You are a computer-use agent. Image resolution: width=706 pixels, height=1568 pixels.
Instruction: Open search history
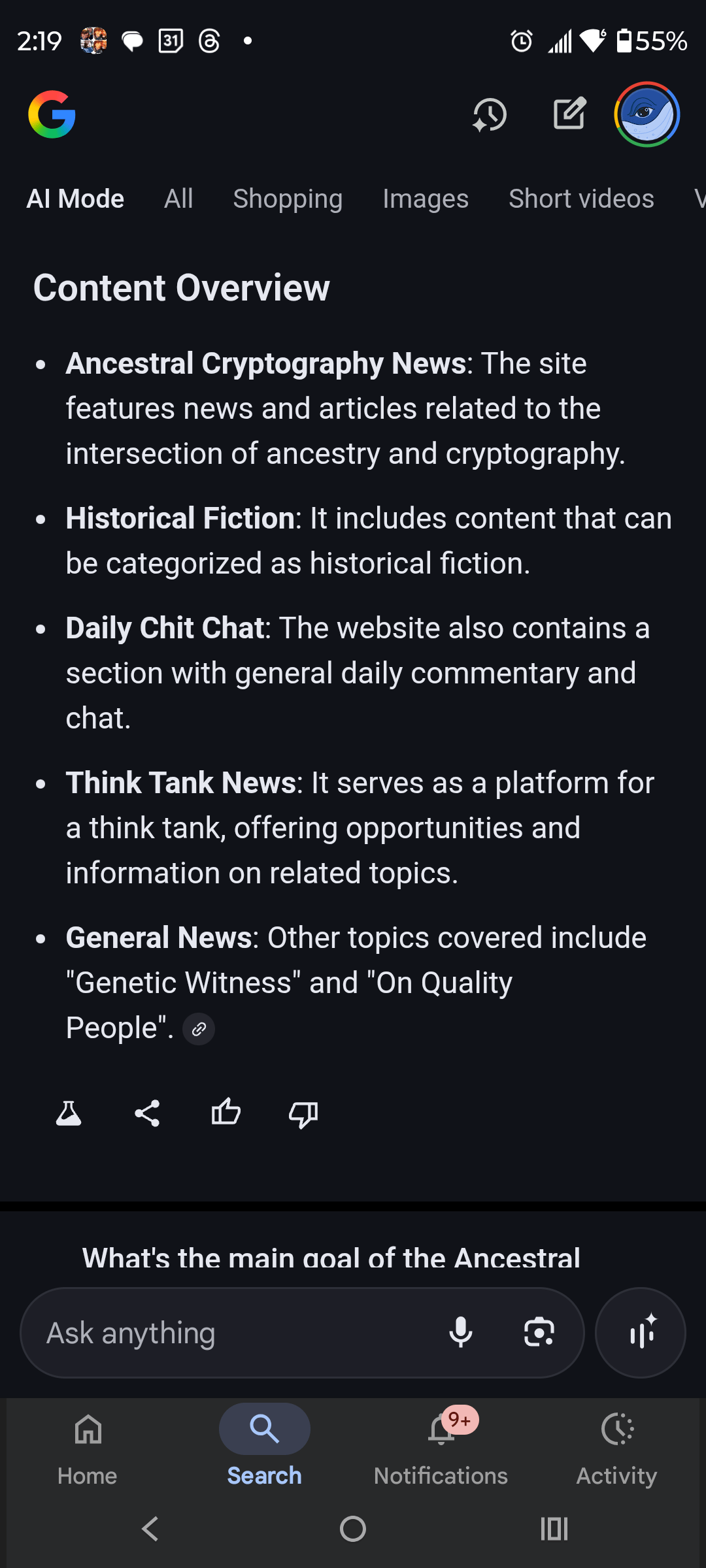pos(489,115)
